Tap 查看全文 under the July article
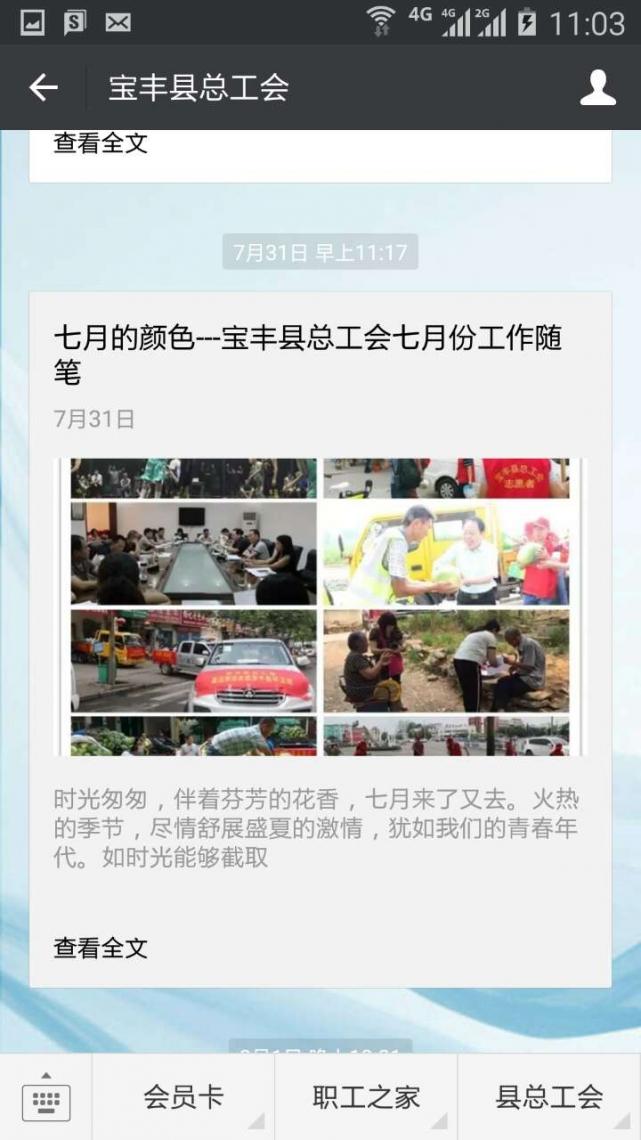Image resolution: width=641 pixels, height=1140 pixels. pos(100,947)
